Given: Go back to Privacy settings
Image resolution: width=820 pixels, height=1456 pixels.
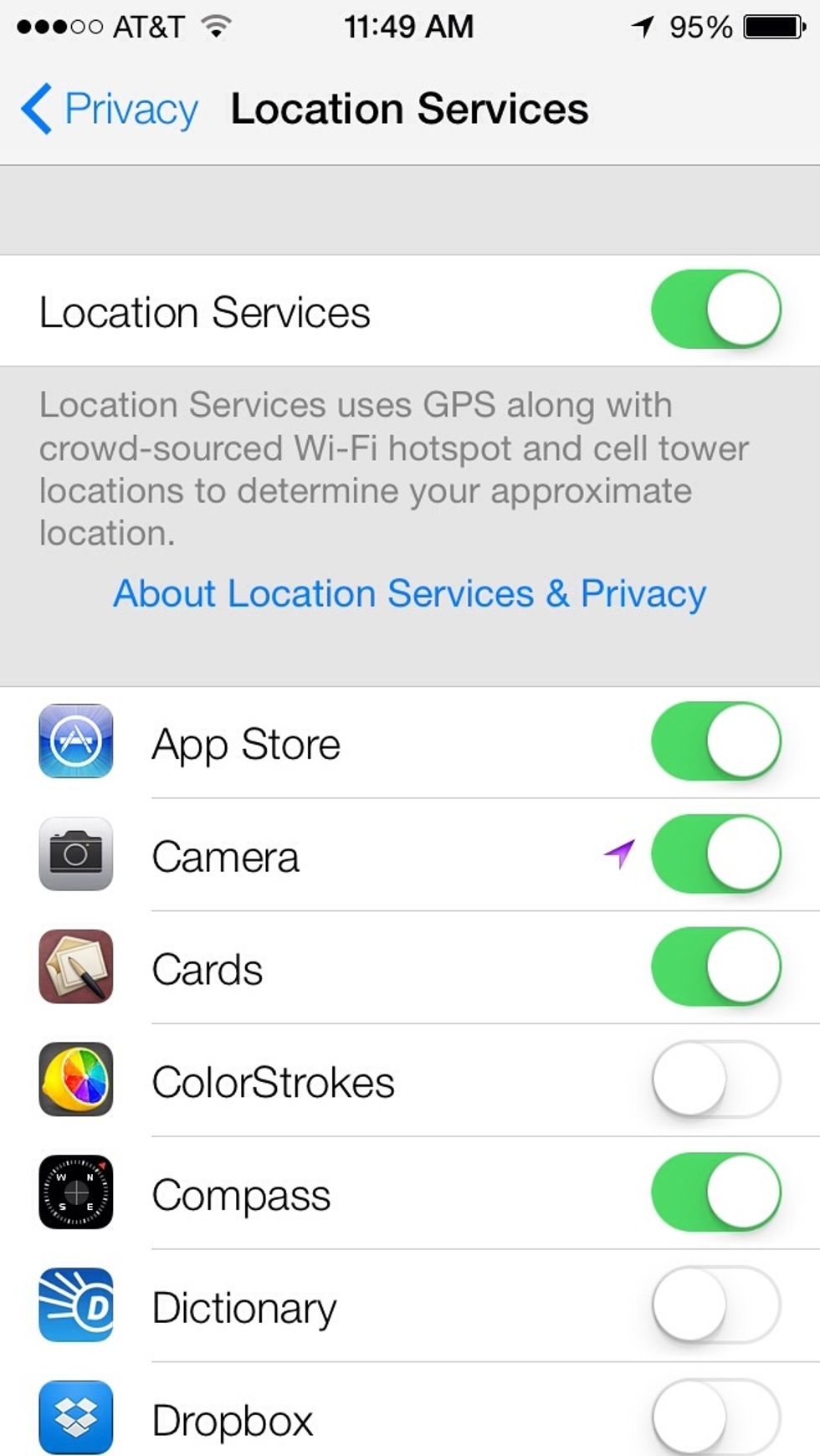Looking at the screenshot, I should tap(109, 110).
